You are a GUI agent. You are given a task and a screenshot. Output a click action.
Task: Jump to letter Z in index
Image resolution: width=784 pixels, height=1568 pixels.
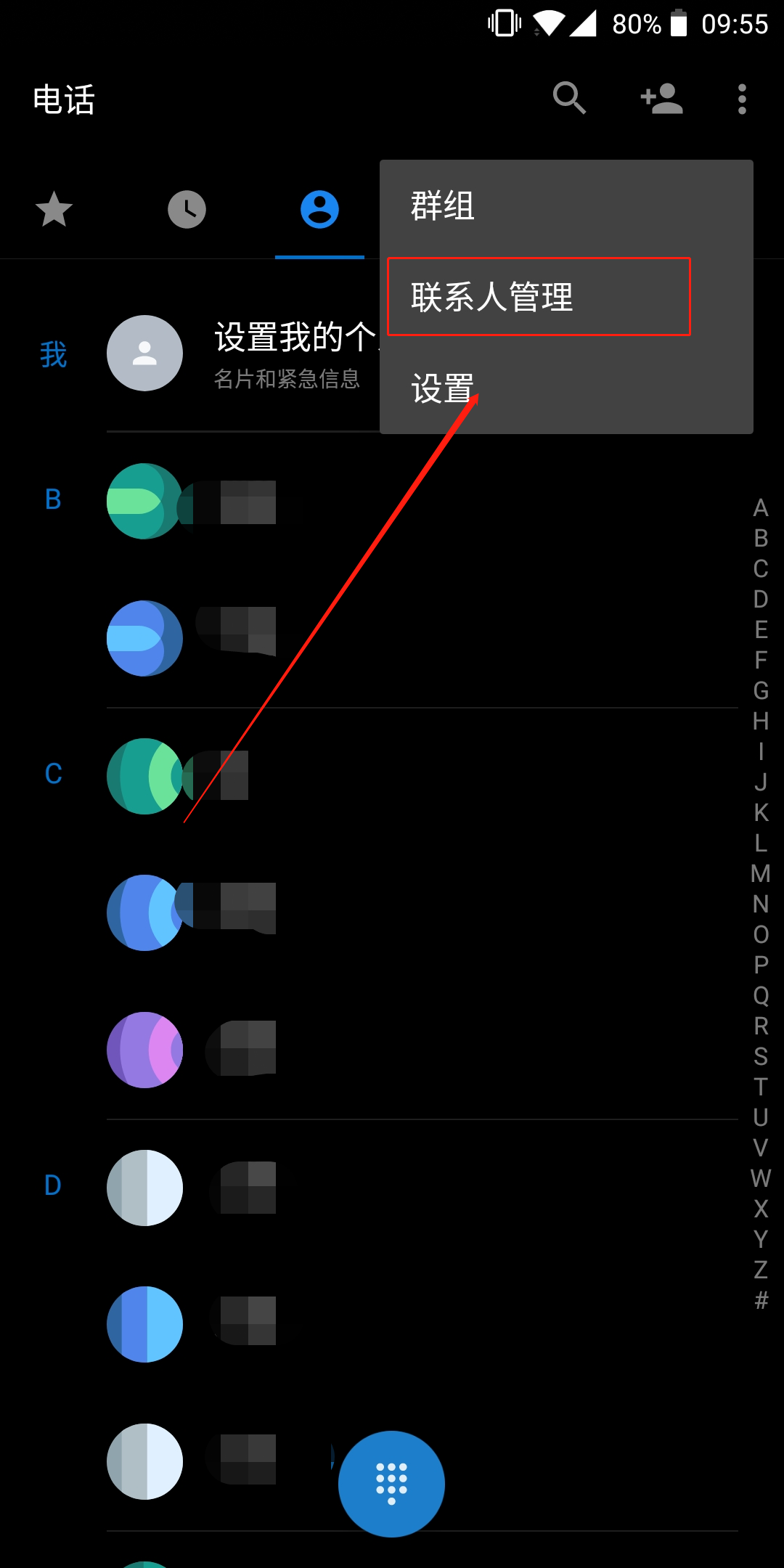tap(760, 1270)
